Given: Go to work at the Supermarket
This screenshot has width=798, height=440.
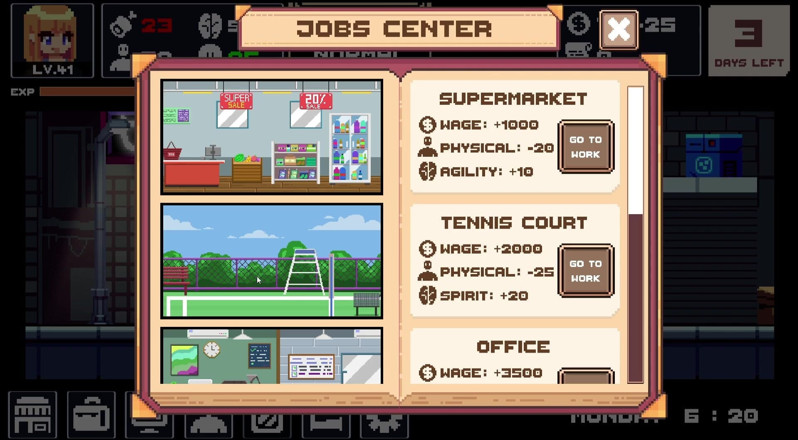Looking at the screenshot, I should click(x=586, y=146).
